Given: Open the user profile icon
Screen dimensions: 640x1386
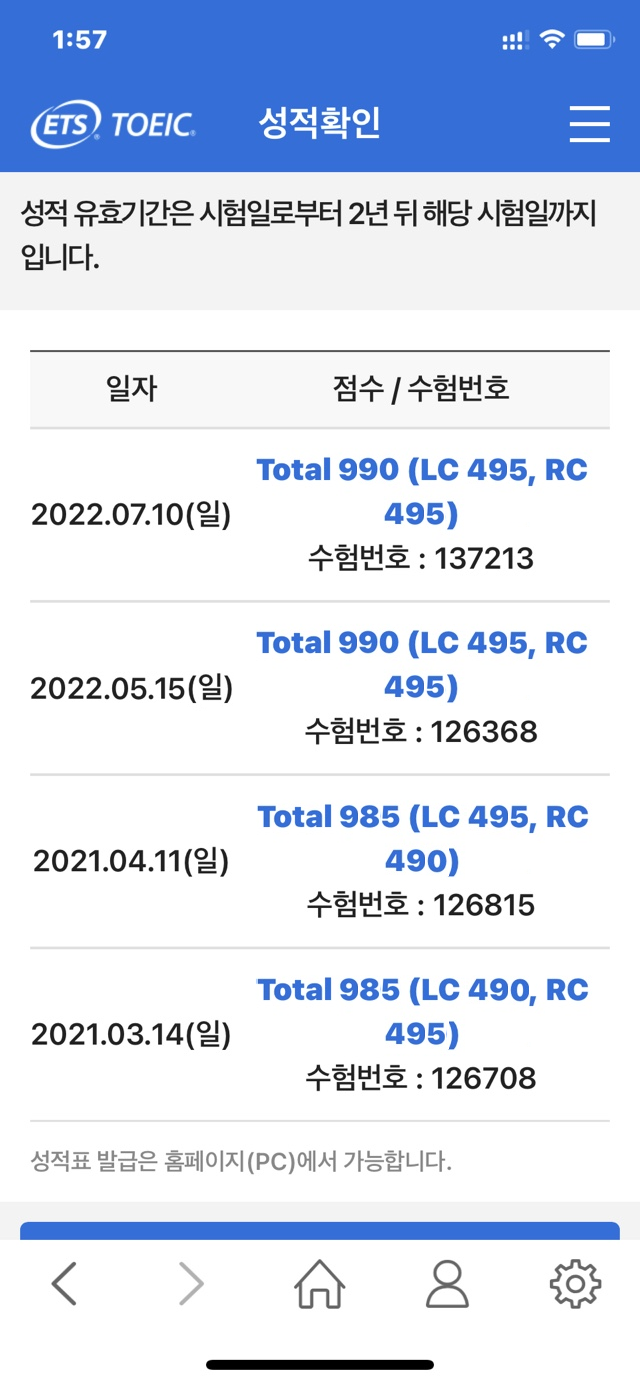Looking at the screenshot, I should pos(447,1283).
